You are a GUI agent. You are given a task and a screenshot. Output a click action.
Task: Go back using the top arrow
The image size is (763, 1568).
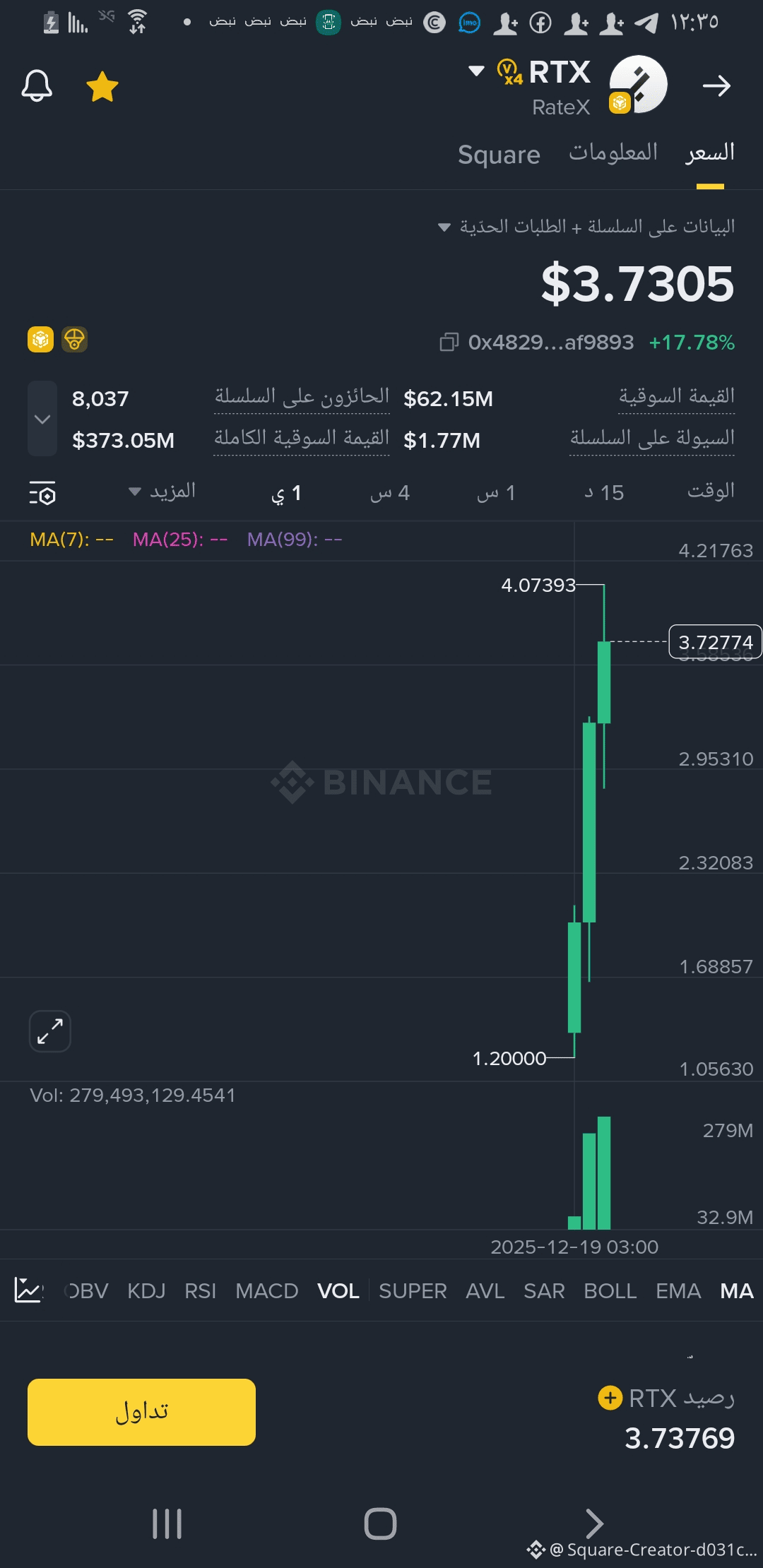point(716,86)
